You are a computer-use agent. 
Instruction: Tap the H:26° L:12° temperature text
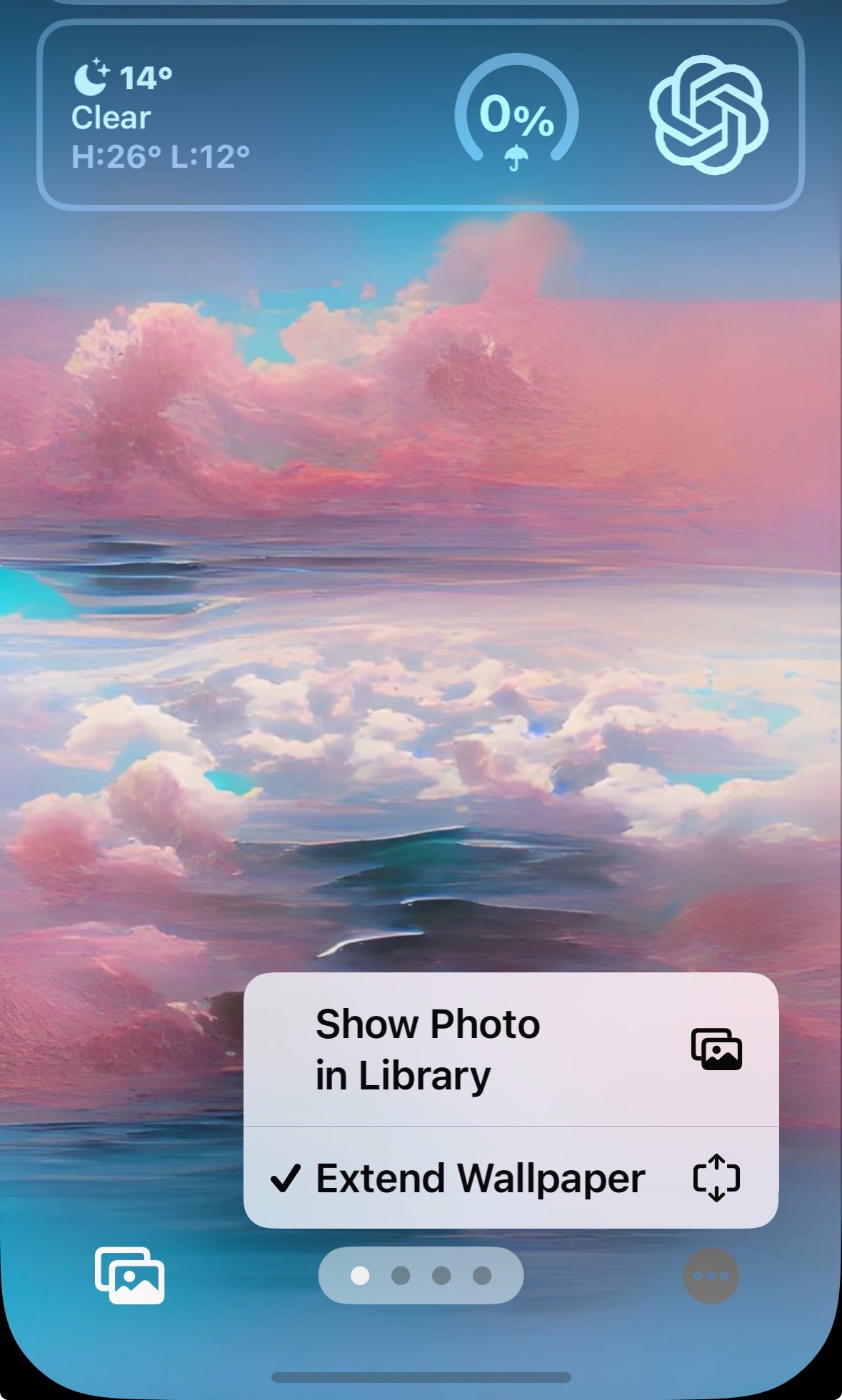[x=161, y=155]
